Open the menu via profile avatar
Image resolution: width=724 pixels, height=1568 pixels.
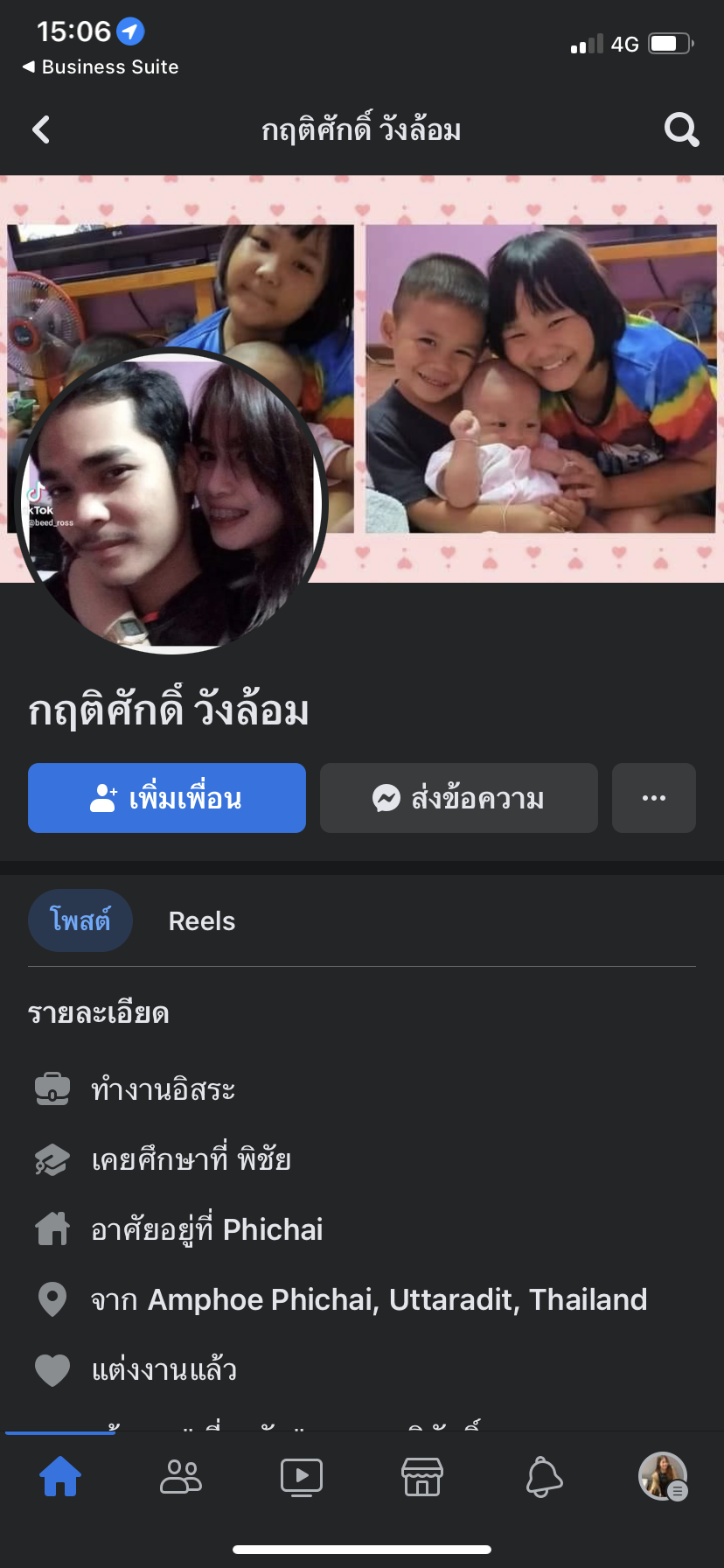663,1477
